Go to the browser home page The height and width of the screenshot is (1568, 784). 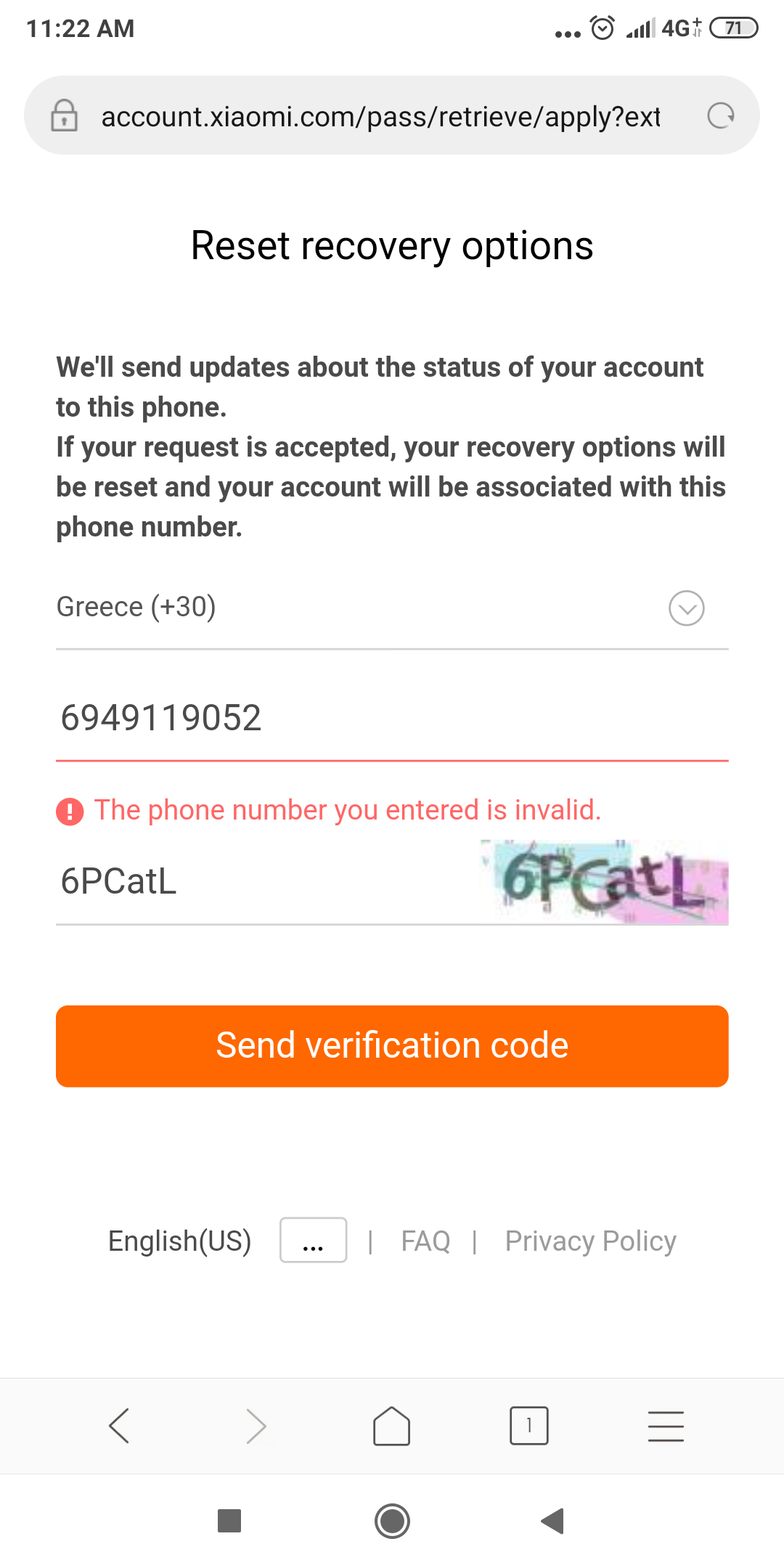(x=391, y=1426)
